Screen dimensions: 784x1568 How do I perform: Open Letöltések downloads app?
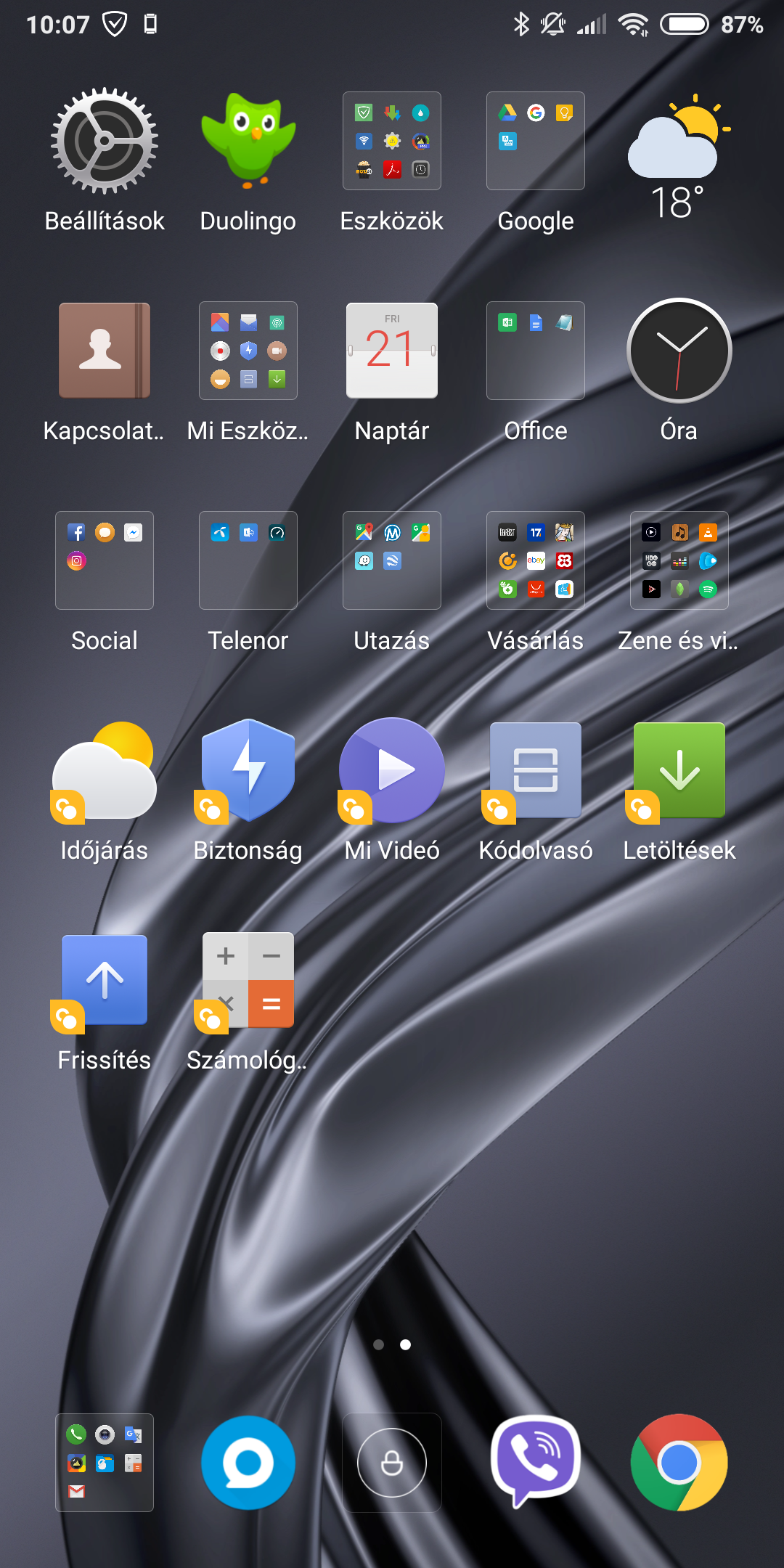[679, 770]
